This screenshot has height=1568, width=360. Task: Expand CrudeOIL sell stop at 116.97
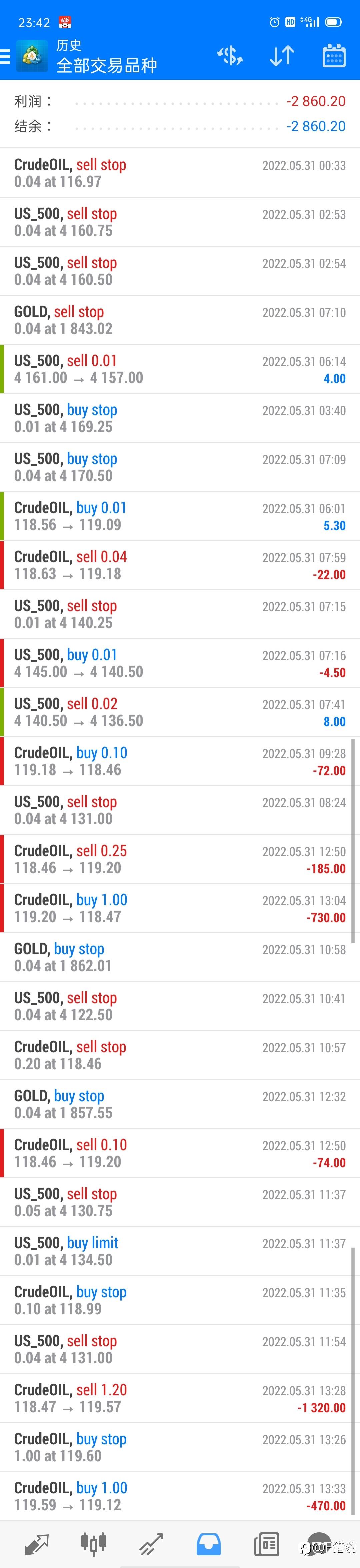[x=180, y=173]
